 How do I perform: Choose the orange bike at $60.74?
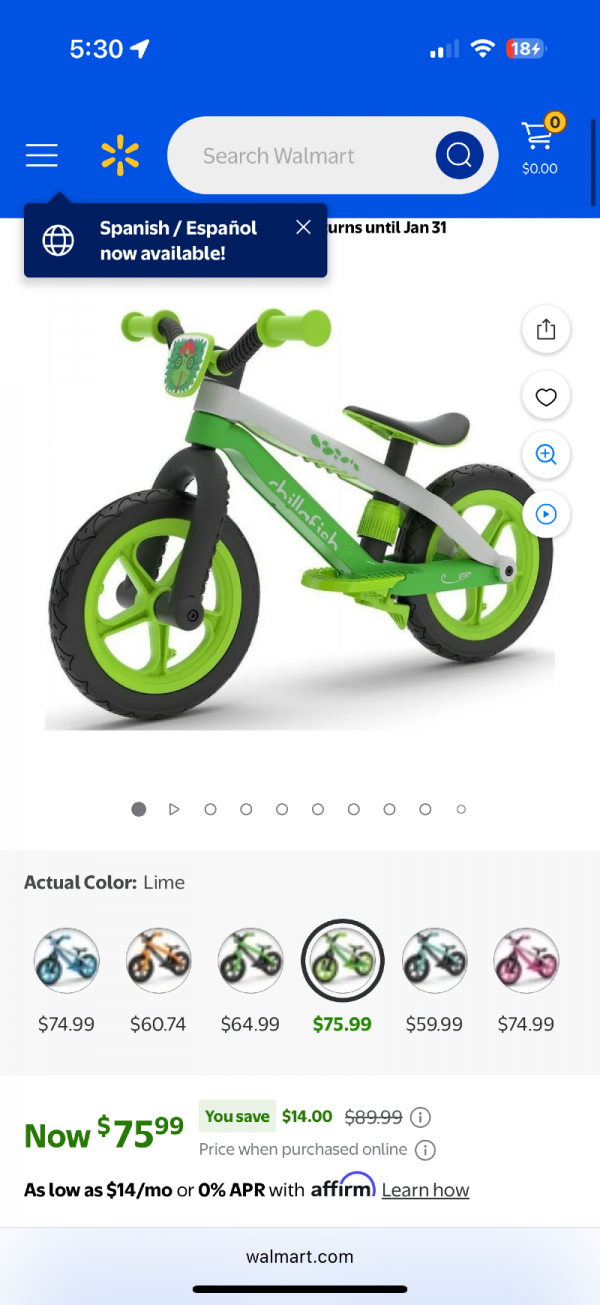[158, 960]
